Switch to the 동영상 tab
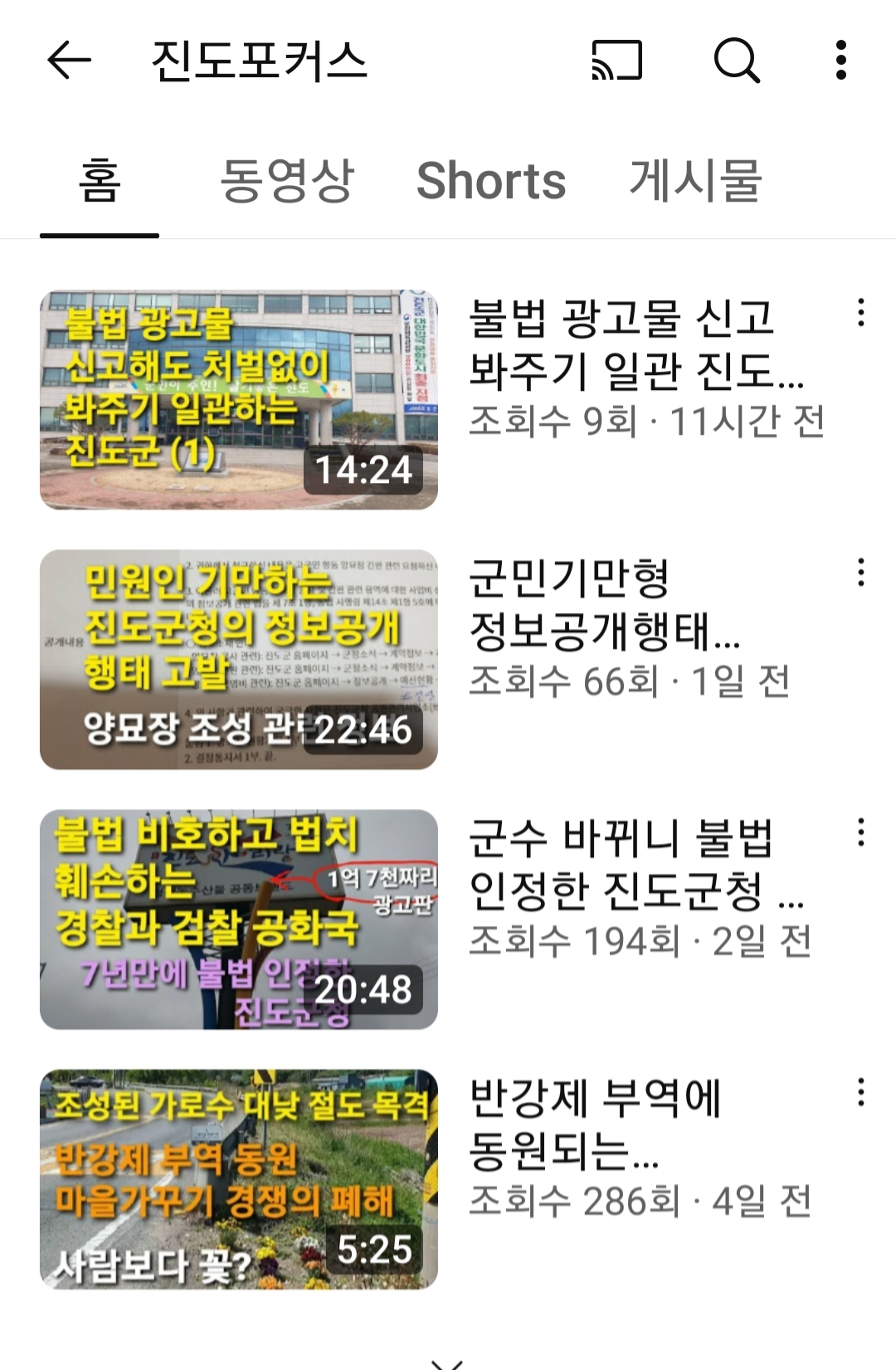 pyautogui.click(x=286, y=181)
